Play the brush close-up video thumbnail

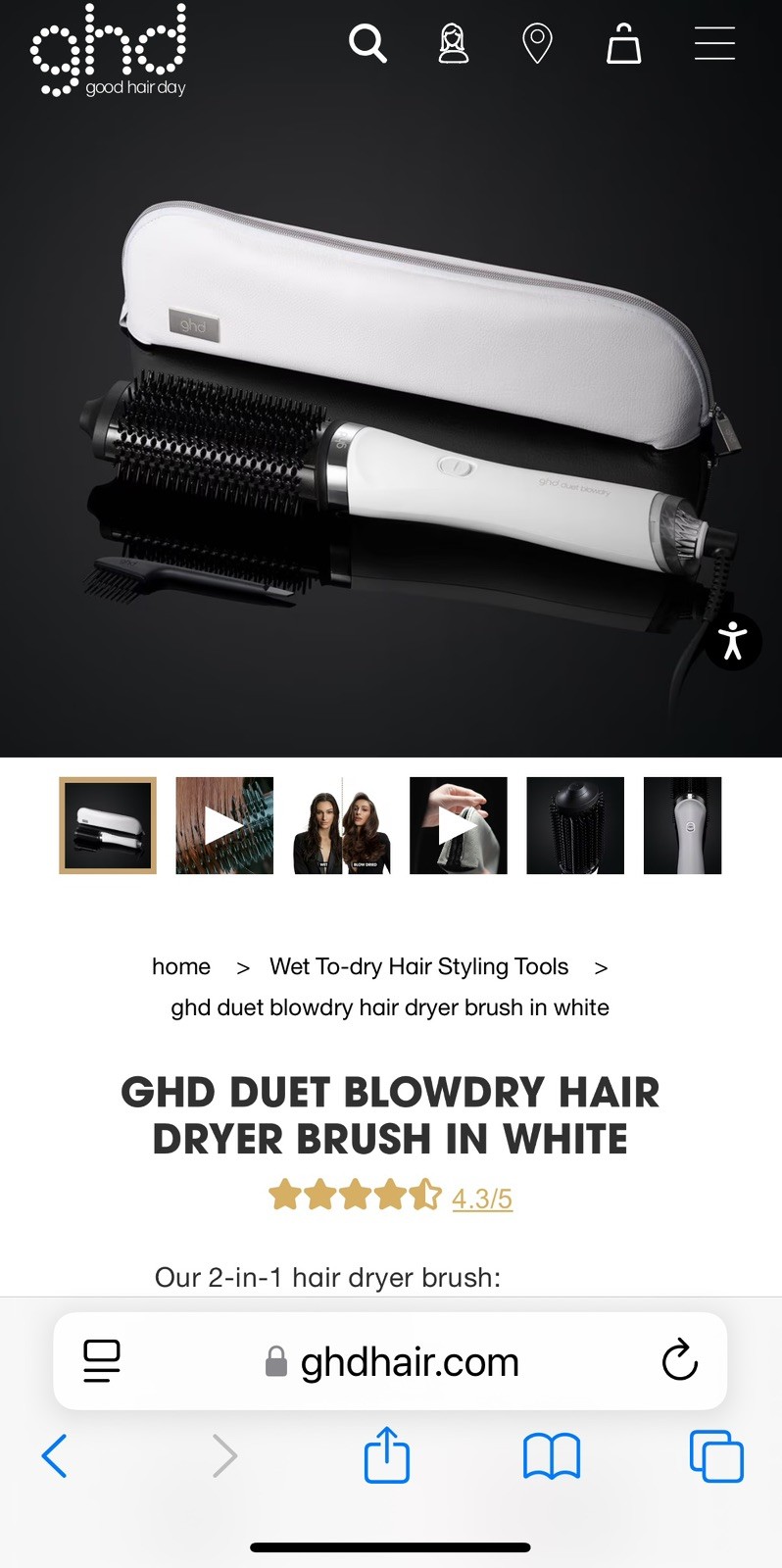pos(224,825)
